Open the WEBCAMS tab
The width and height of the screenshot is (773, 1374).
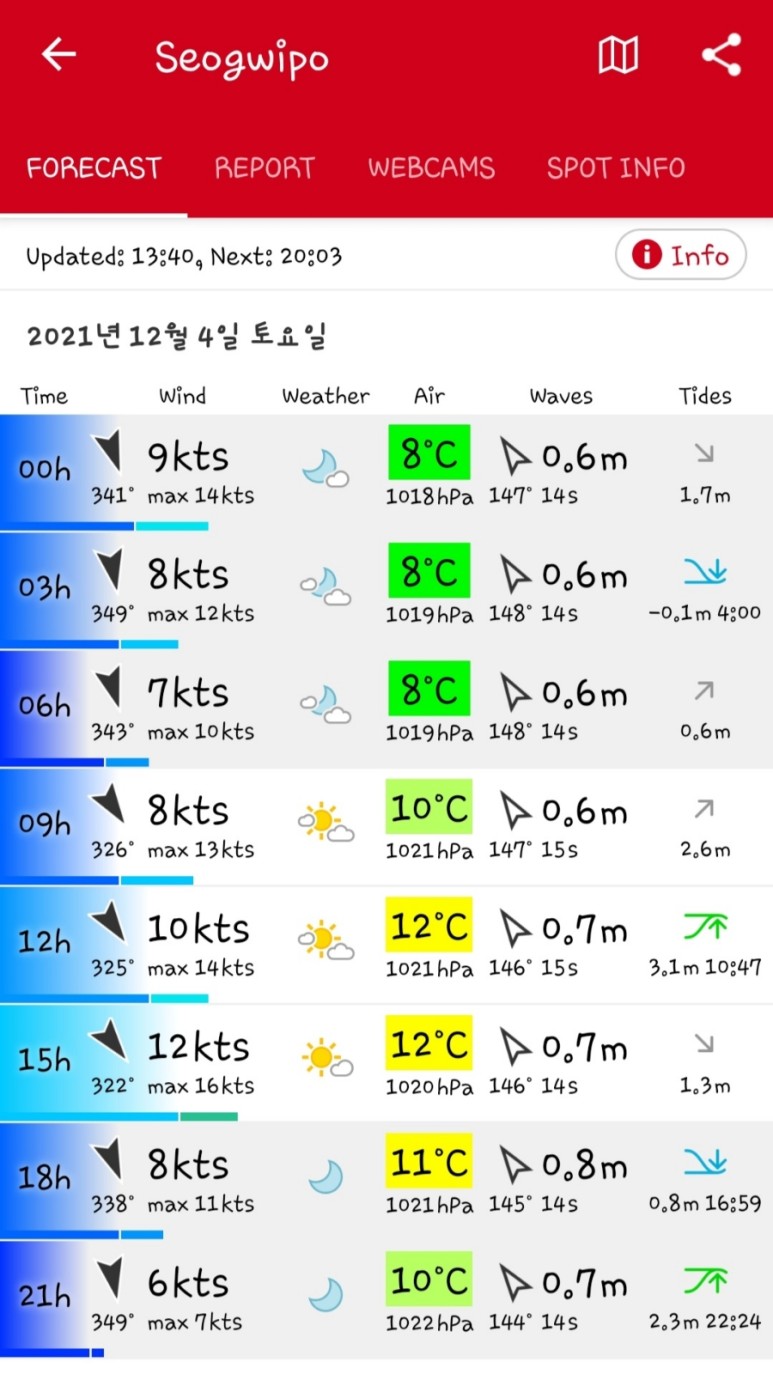(431, 168)
